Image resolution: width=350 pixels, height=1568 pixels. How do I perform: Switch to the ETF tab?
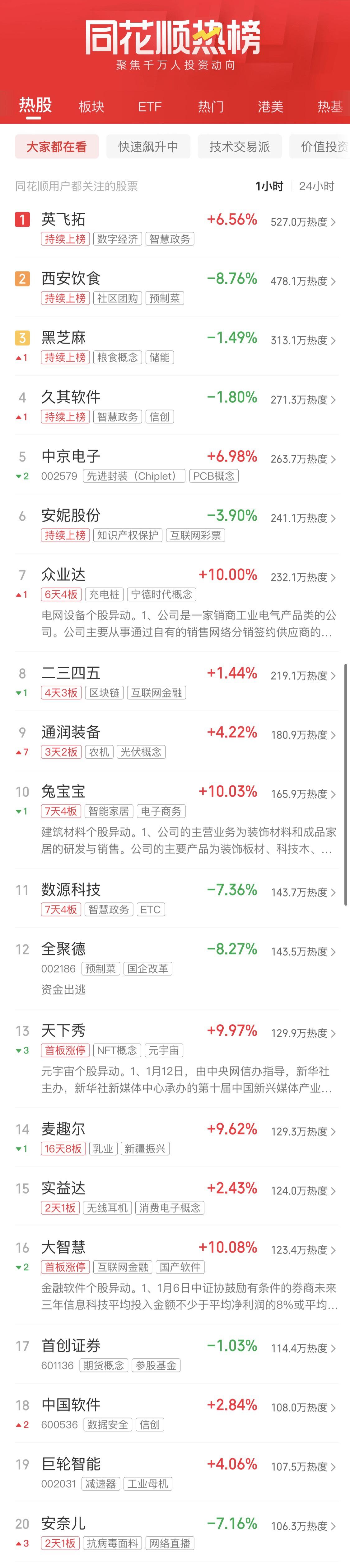(149, 107)
